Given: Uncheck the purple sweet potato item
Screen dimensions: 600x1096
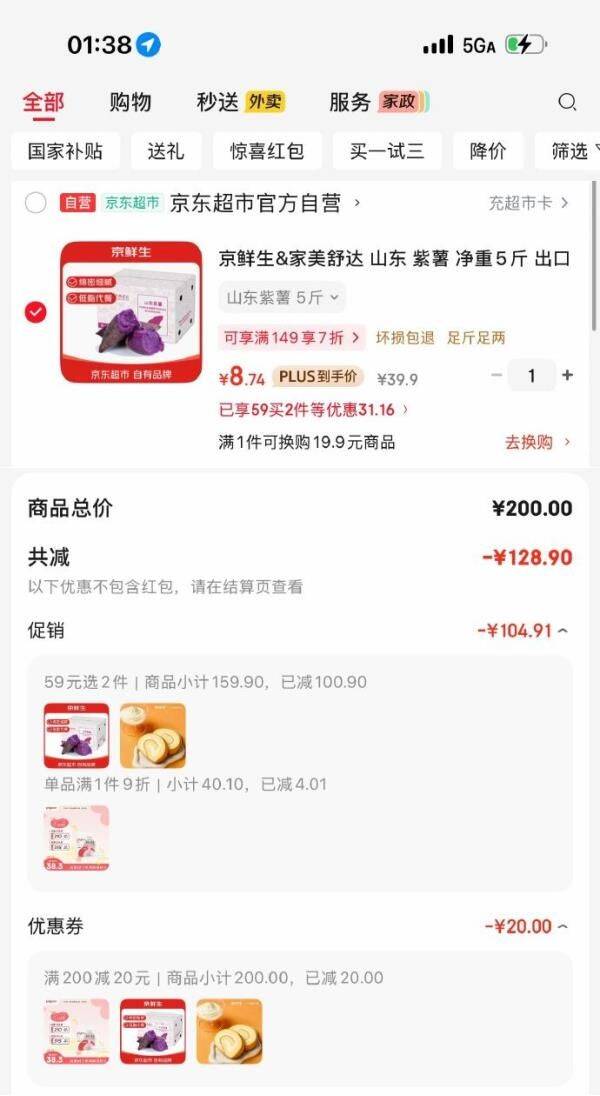Looking at the screenshot, I should click(36, 312).
